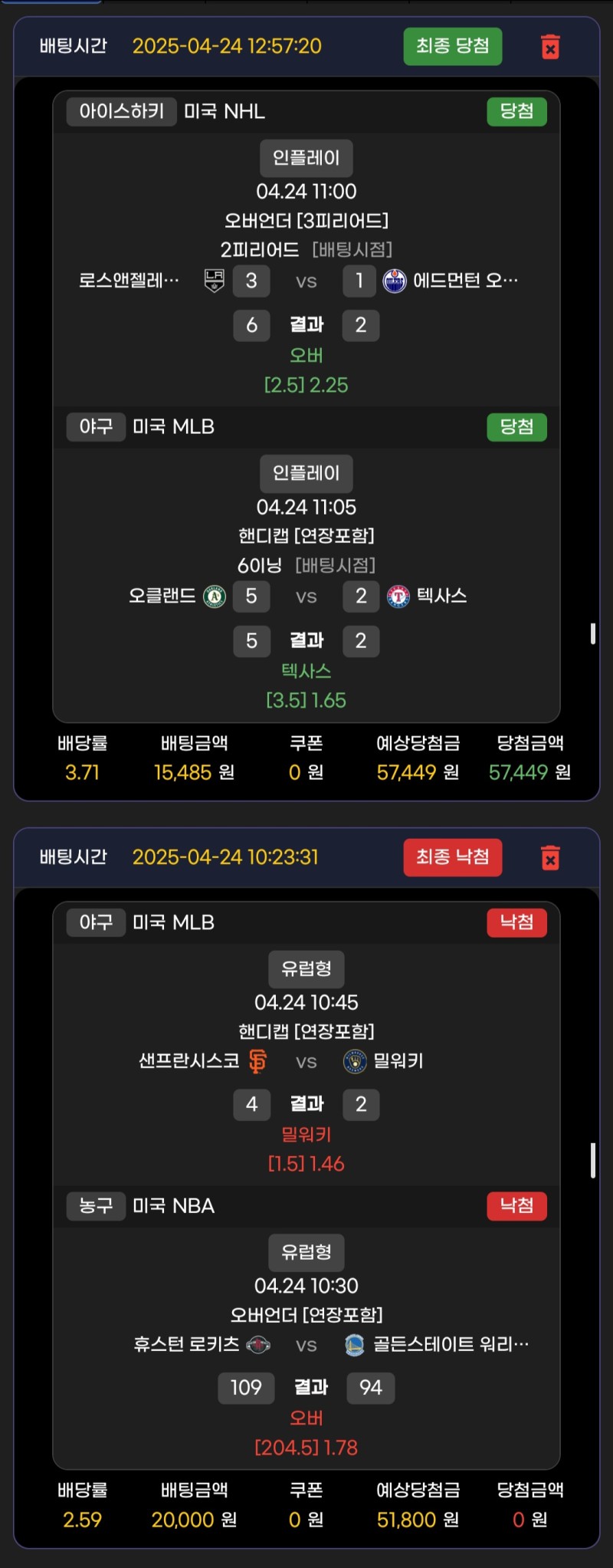This screenshot has width=613, height=1568.
Task: Delete the 10:23:31 losing bet slip
Action: (550, 857)
